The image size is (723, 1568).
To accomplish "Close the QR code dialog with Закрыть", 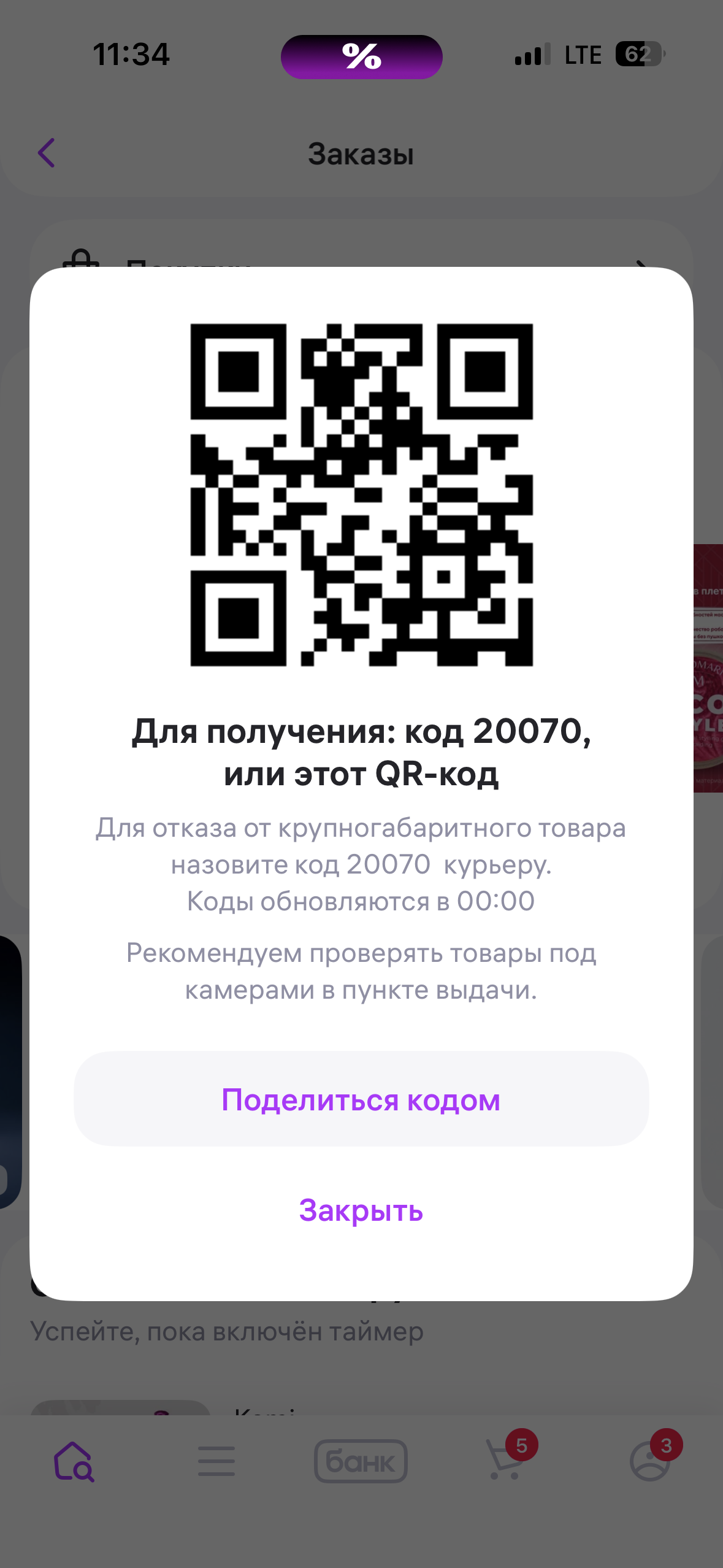I will click(361, 1210).
